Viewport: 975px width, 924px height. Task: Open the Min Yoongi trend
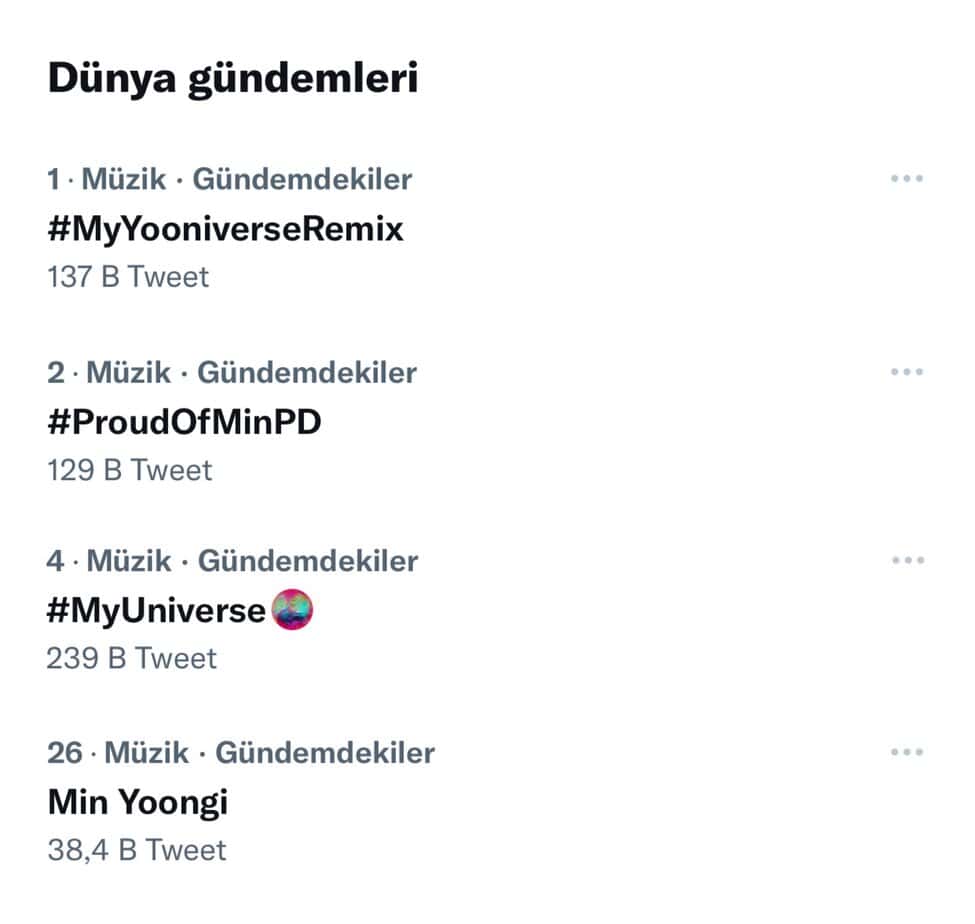pos(138,802)
